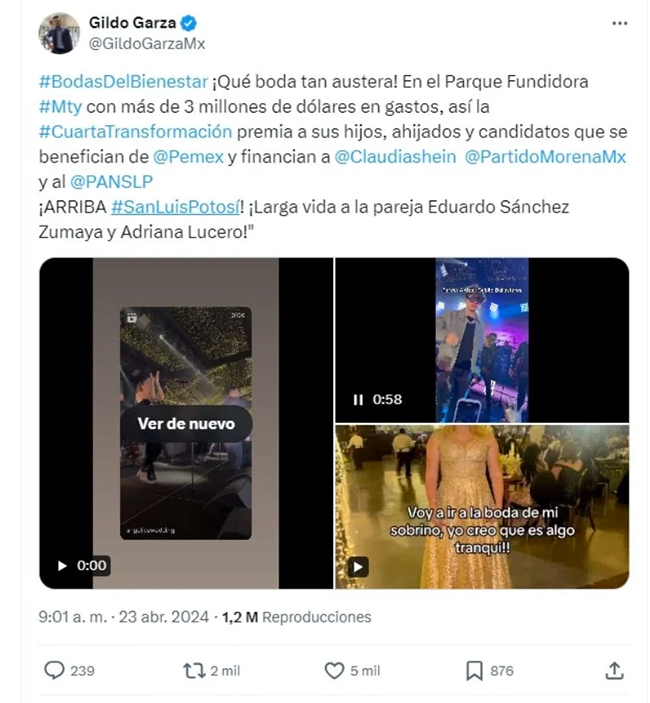Share this post

(x=614, y=670)
